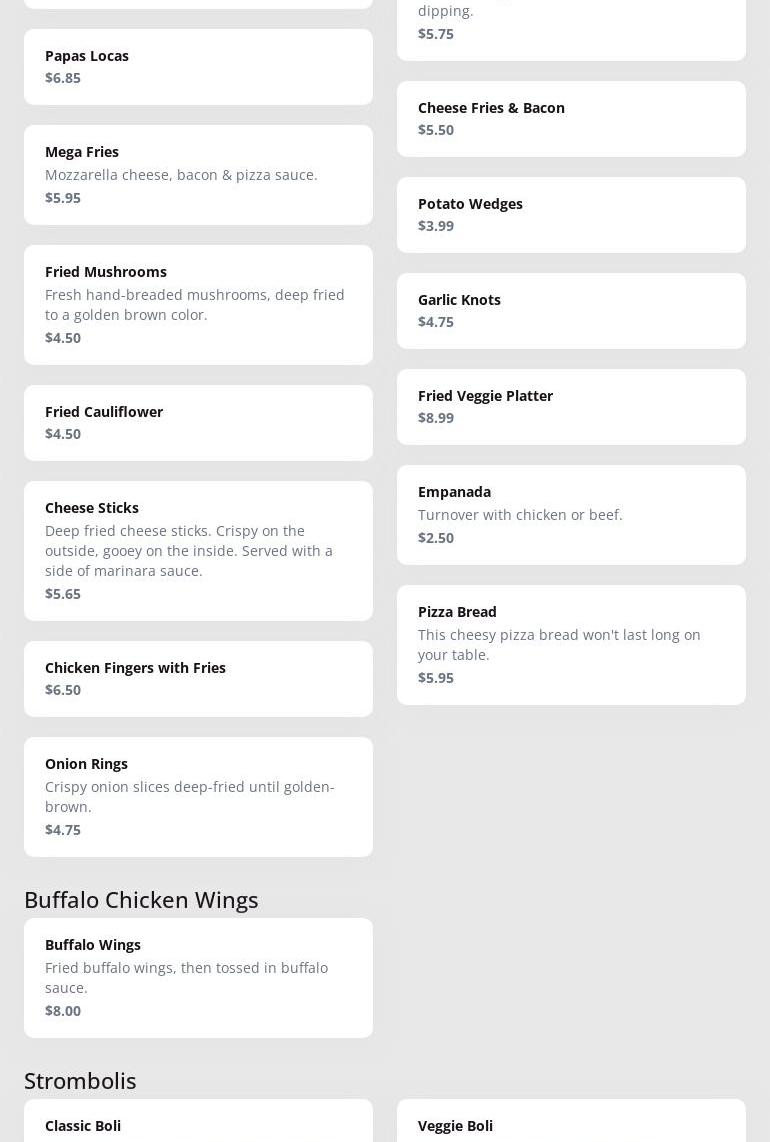Select the Mega Fries card

[x=198, y=175]
